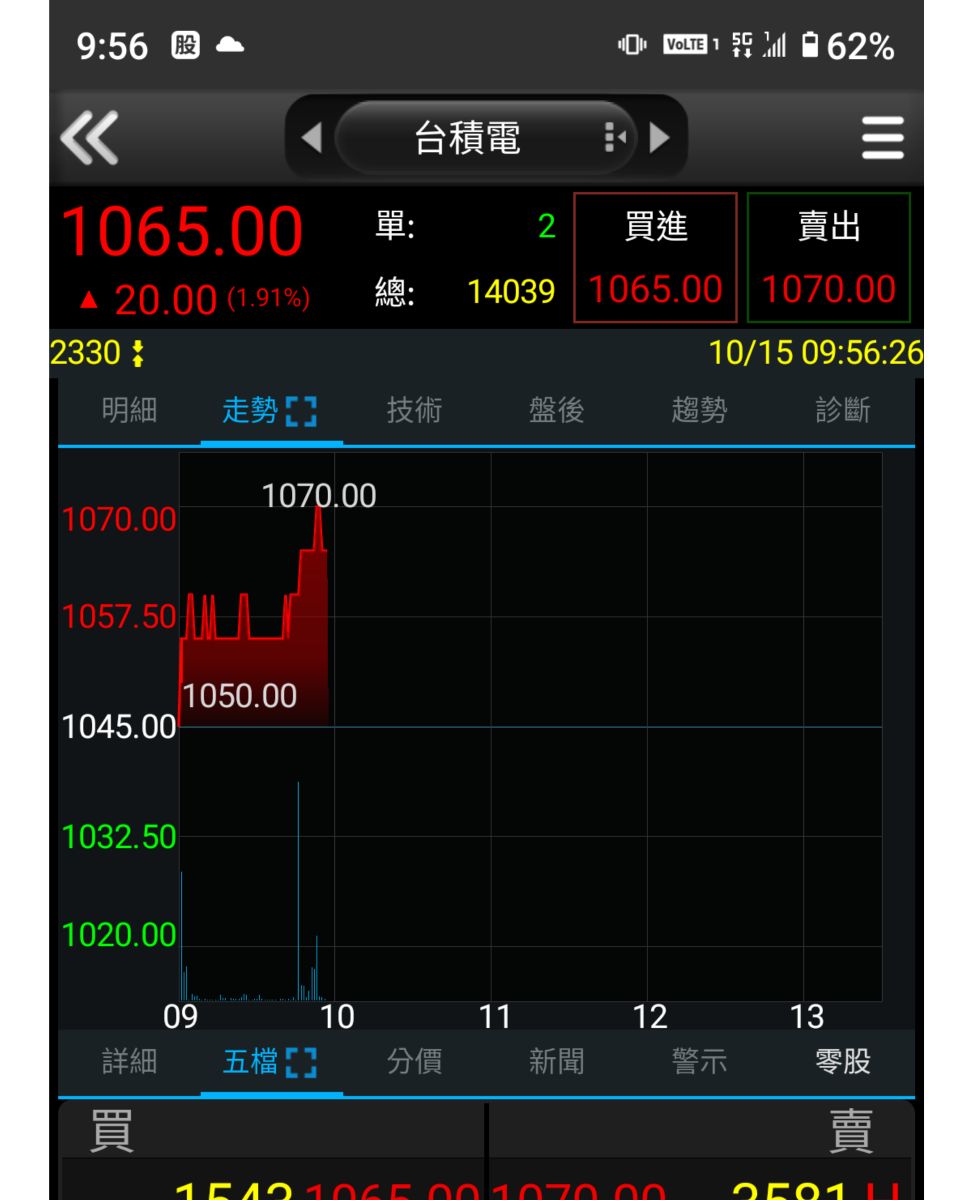View the 趨勢 tab

point(699,410)
